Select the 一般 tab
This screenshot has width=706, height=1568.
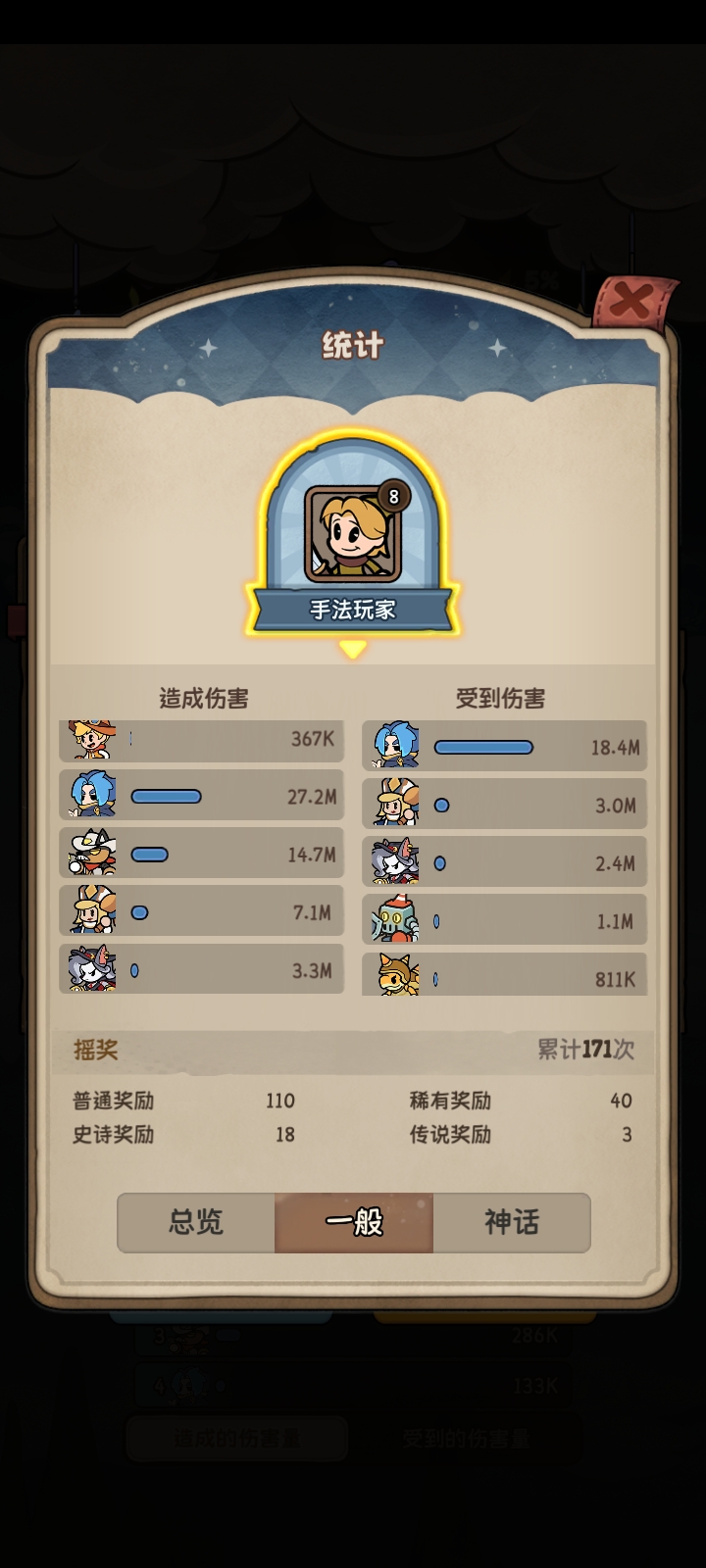[353, 1223]
